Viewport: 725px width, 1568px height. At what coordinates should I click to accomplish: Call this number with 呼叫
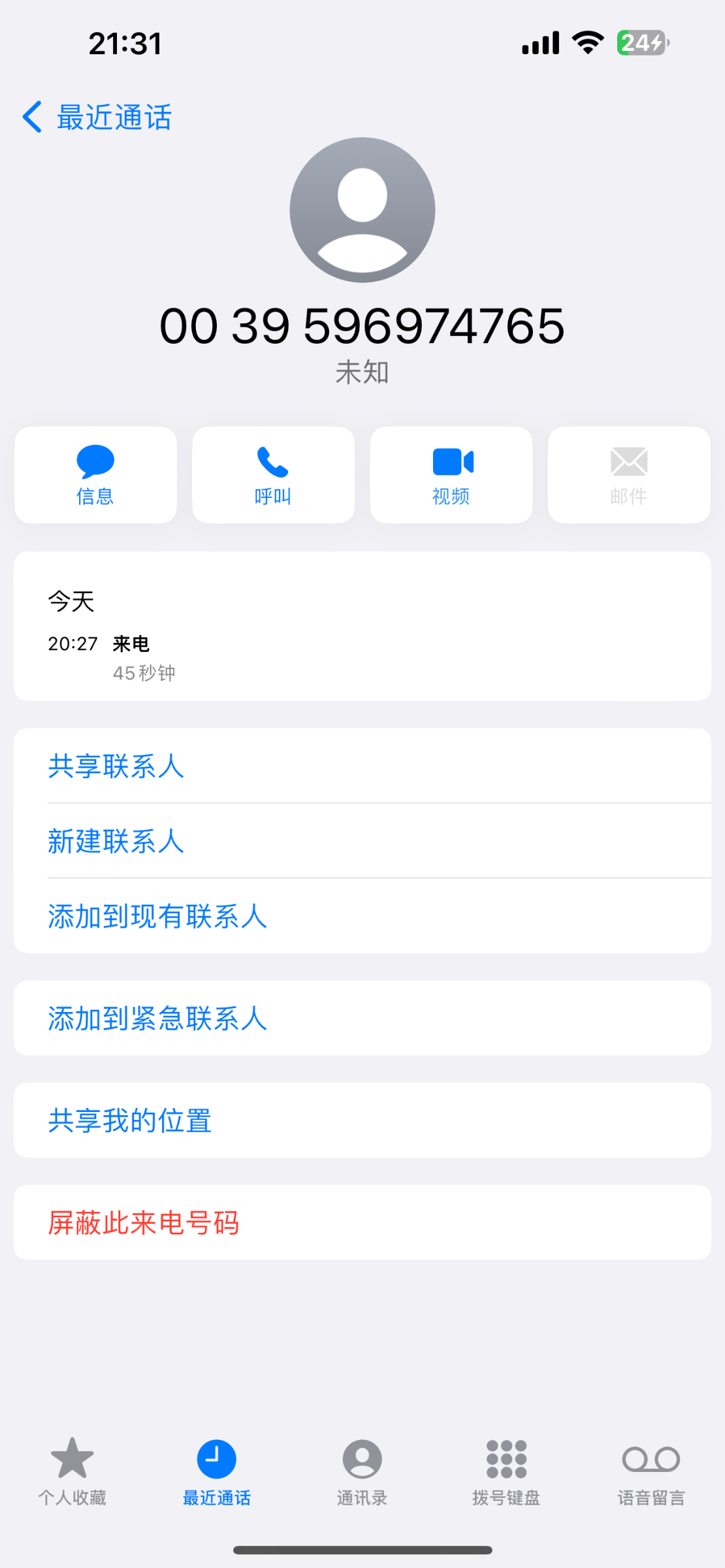coord(273,475)
